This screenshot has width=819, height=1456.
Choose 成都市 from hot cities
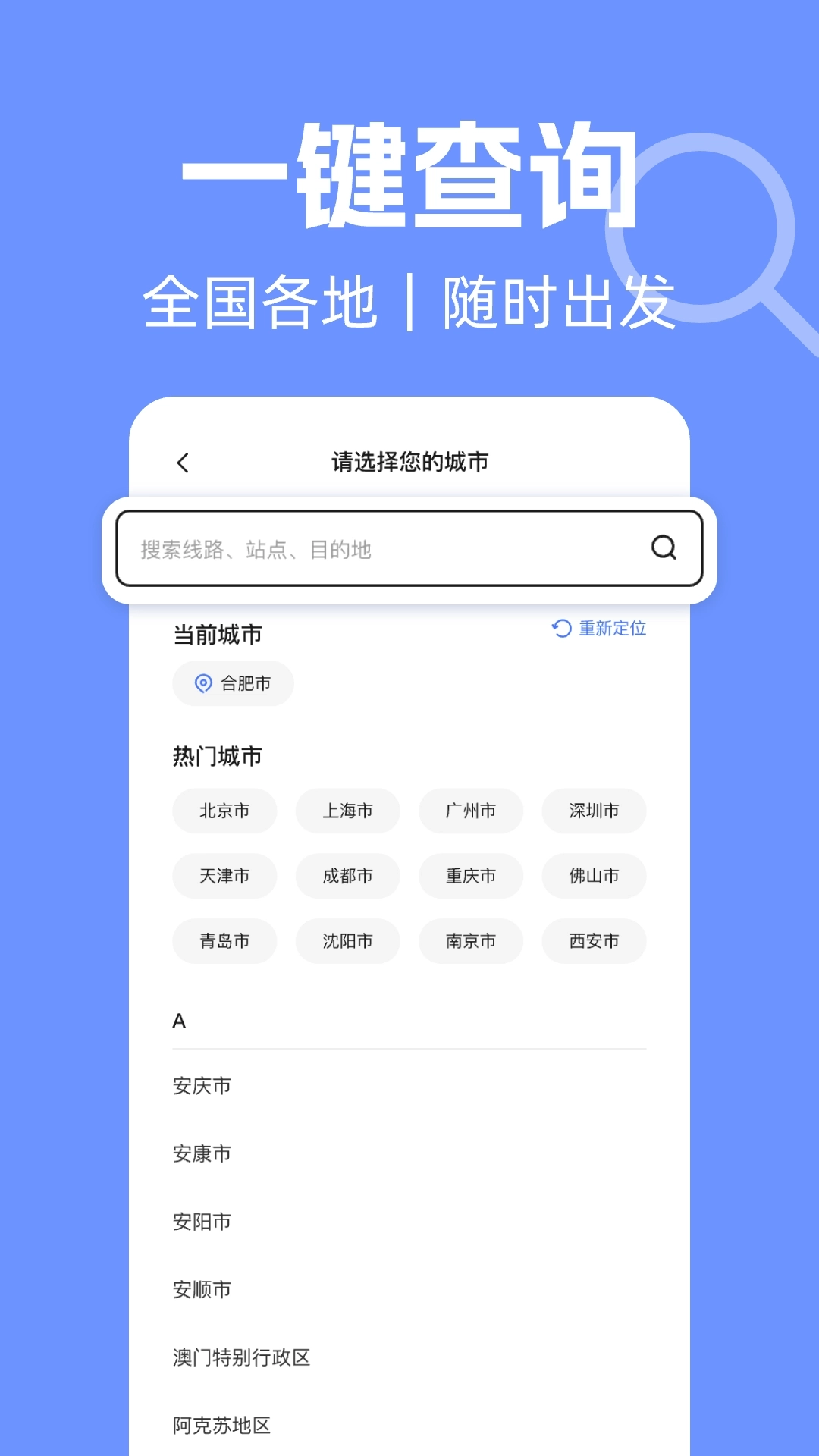347,876
